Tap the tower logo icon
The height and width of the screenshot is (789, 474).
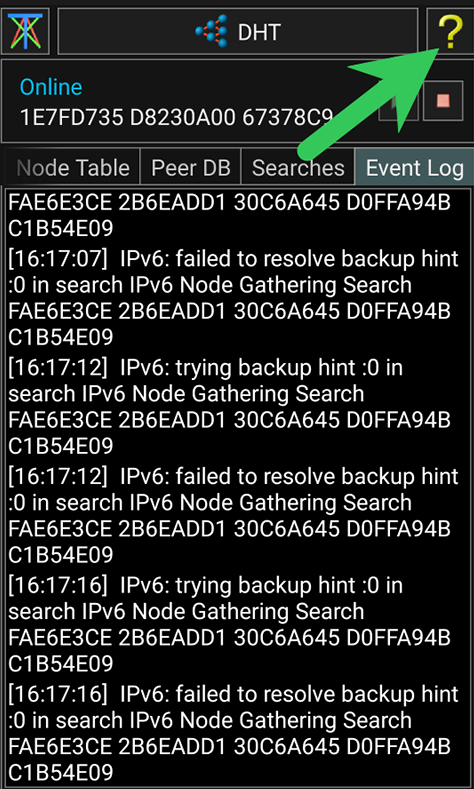[x=25, y=31]
